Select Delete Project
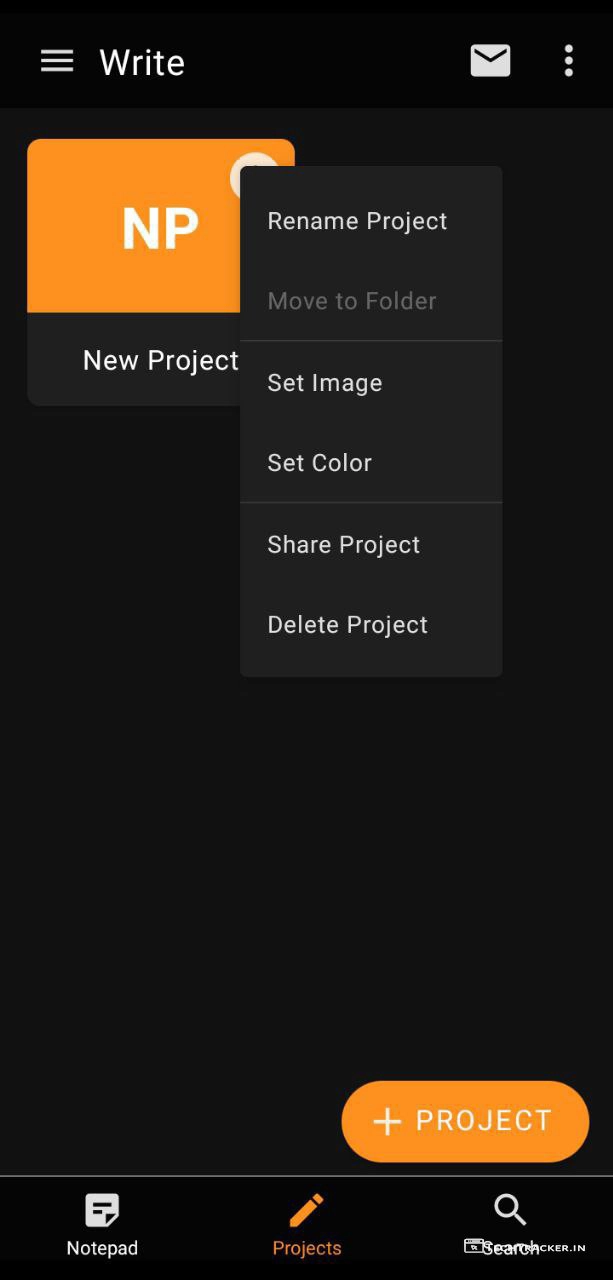This screenshot has height=1280, width=613. (x=348, y=625)
